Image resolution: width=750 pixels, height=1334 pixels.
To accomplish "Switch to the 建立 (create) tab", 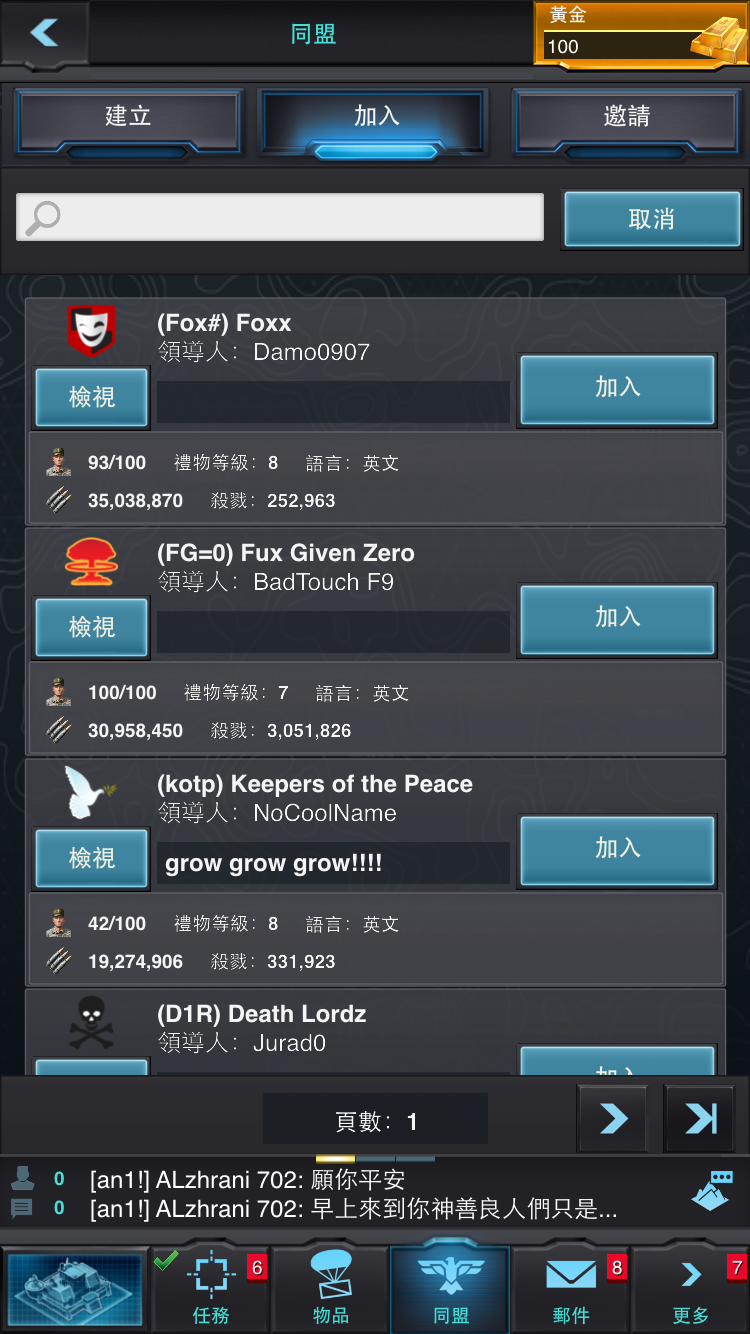I will pos(128,118).
